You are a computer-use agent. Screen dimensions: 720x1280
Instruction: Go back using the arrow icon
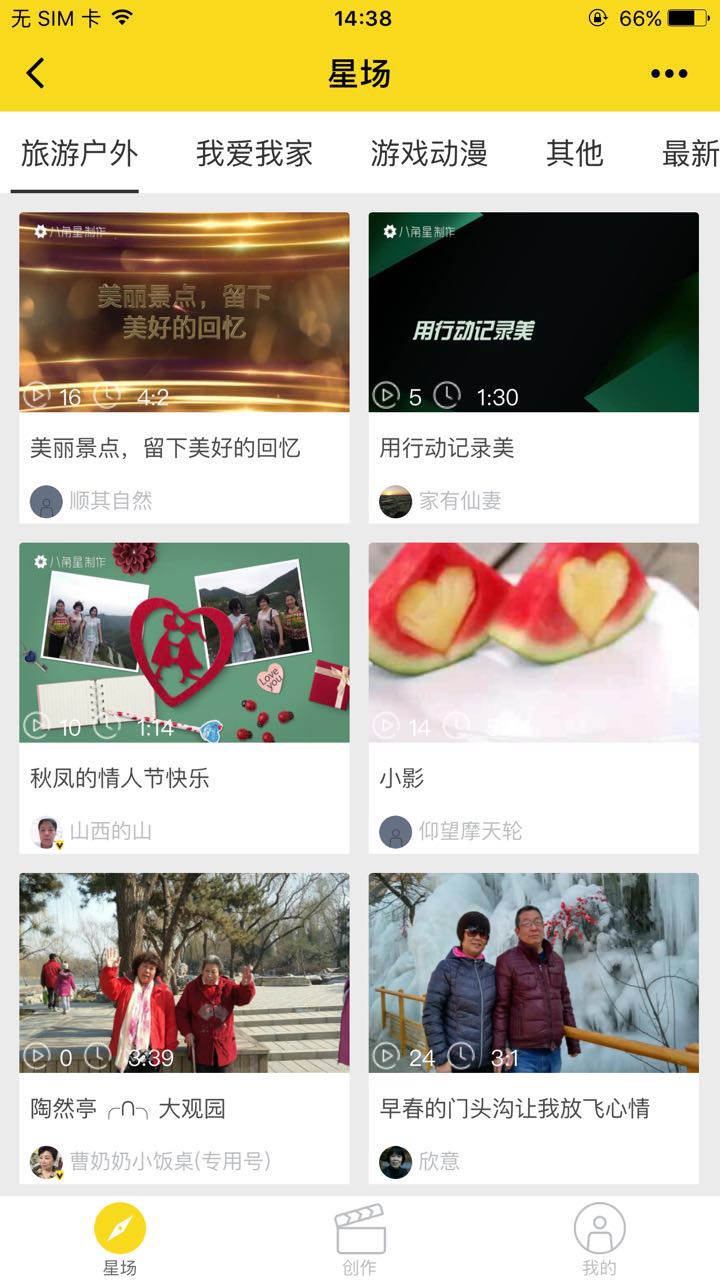pos(36,73)
